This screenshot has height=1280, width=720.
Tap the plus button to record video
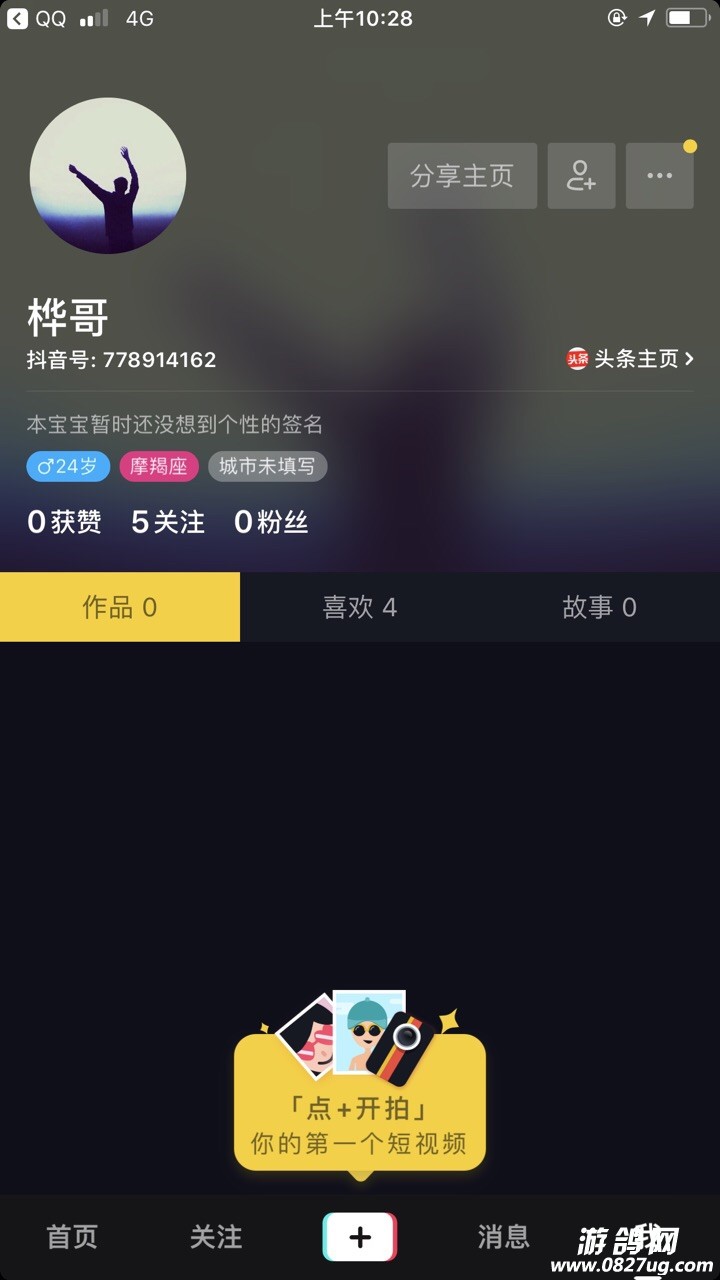click(x=360, y=1237)
